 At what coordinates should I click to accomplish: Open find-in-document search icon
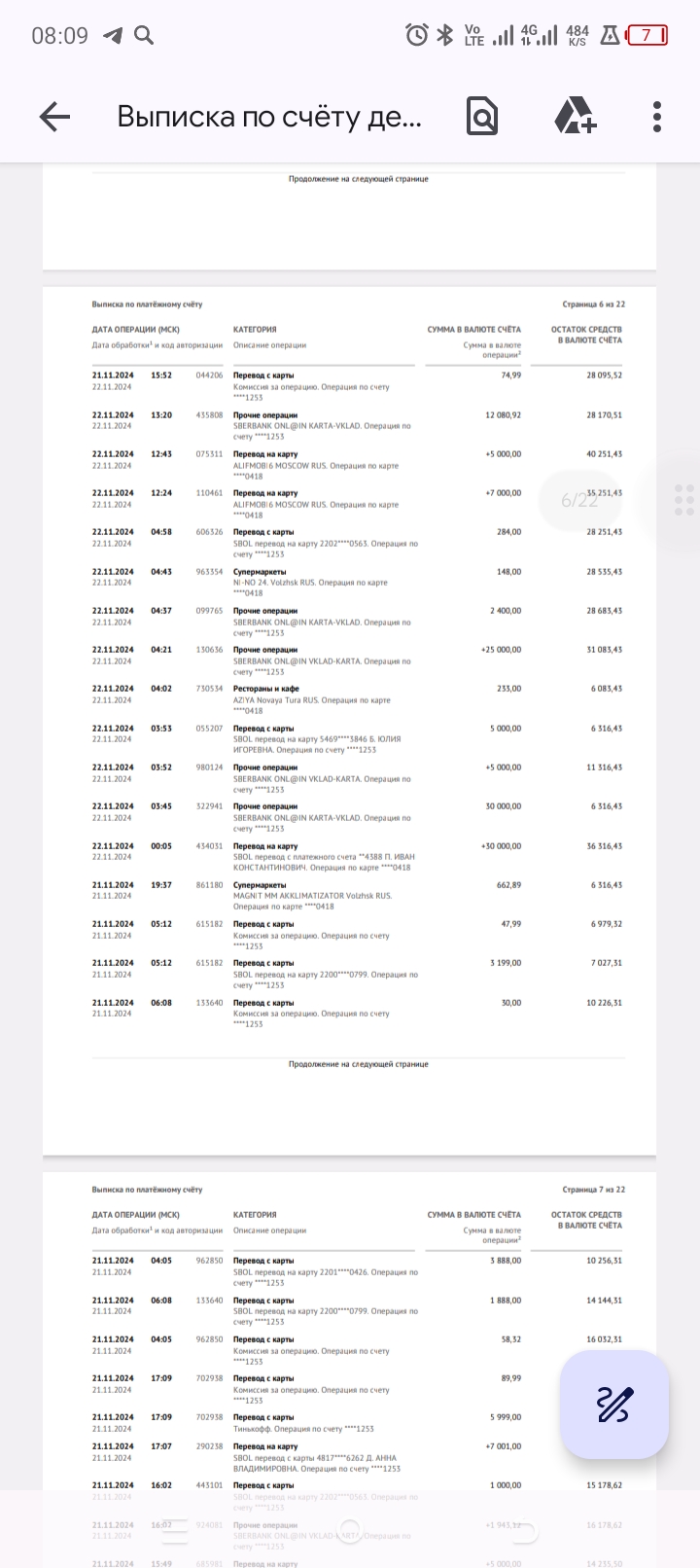[482, 118]
